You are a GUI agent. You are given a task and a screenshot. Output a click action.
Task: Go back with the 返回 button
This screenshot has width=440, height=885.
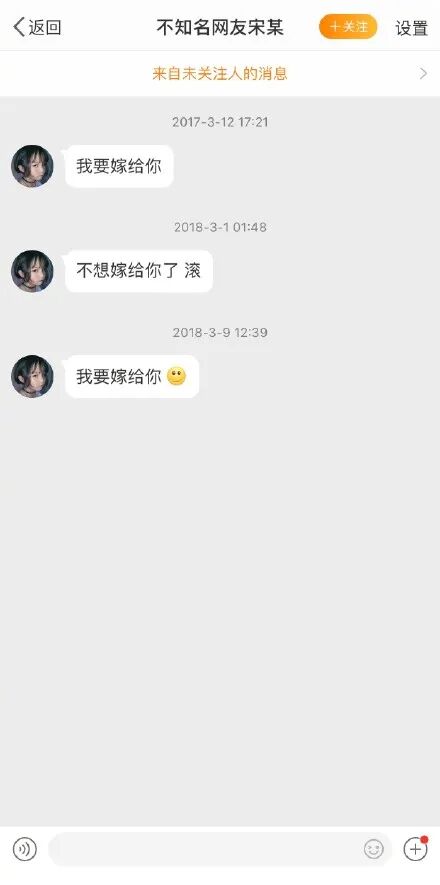[37, 27]
